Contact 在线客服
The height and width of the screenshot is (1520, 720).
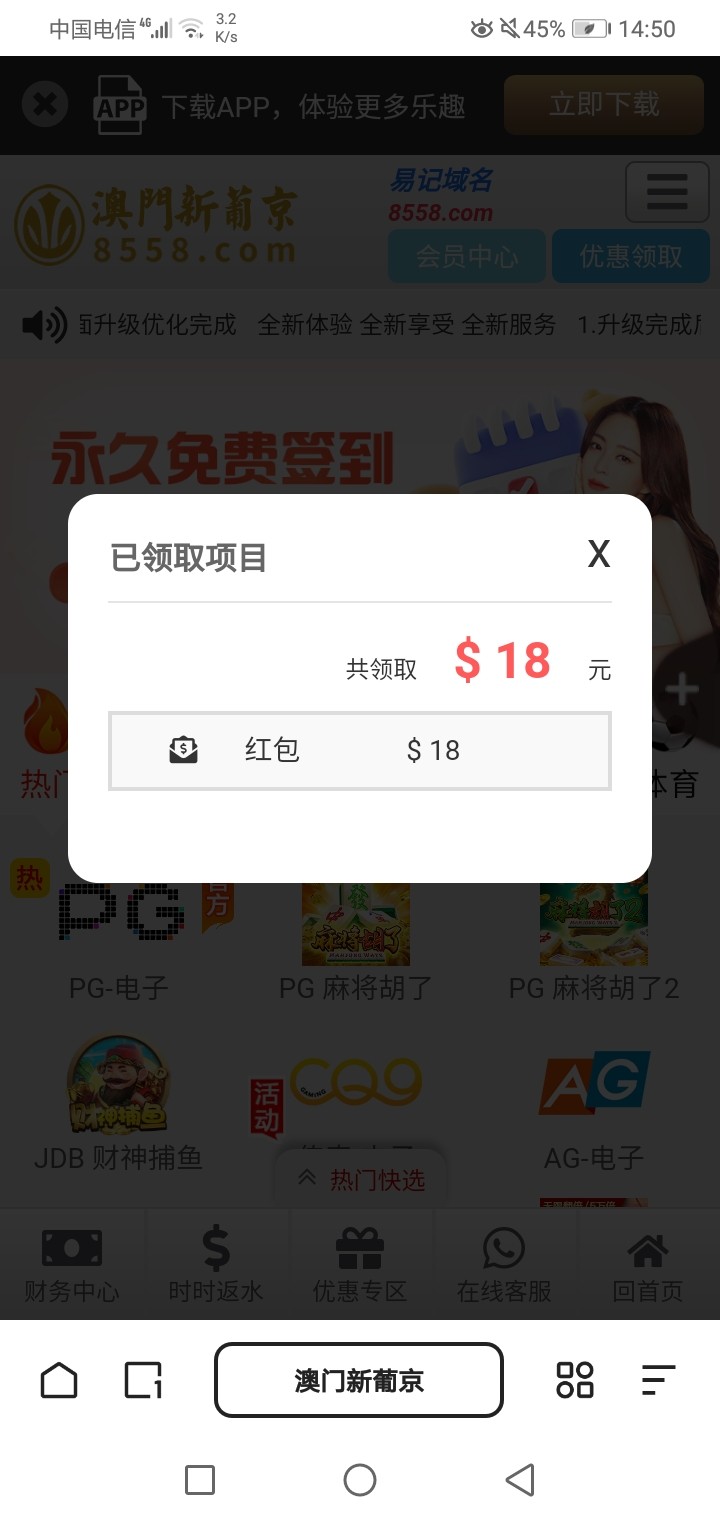(504, 1264)
